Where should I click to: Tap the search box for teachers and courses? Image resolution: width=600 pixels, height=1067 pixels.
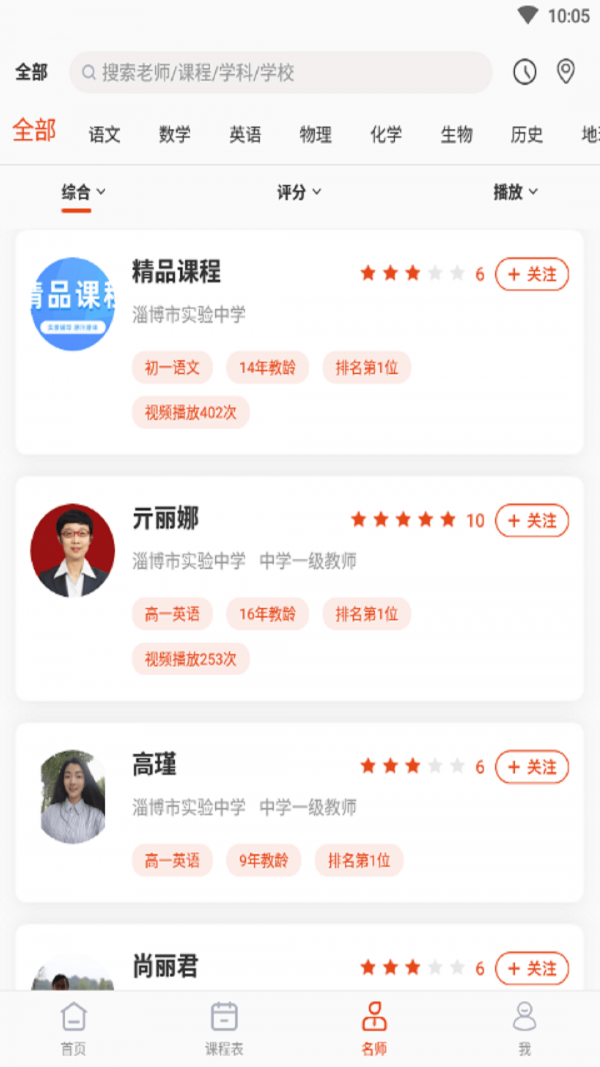(x=280, y=73)
